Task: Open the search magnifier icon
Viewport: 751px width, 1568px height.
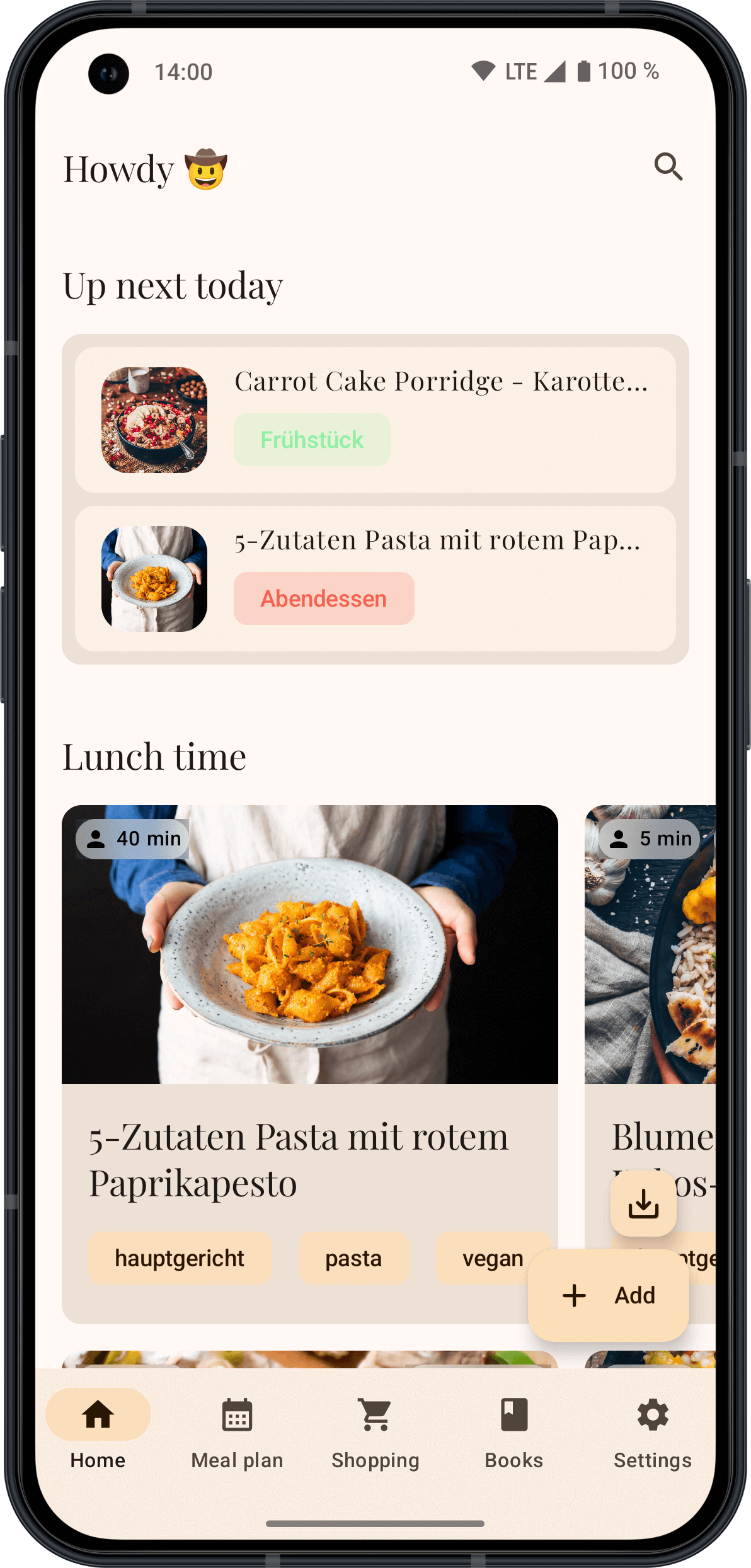Action: pos(668,167)
